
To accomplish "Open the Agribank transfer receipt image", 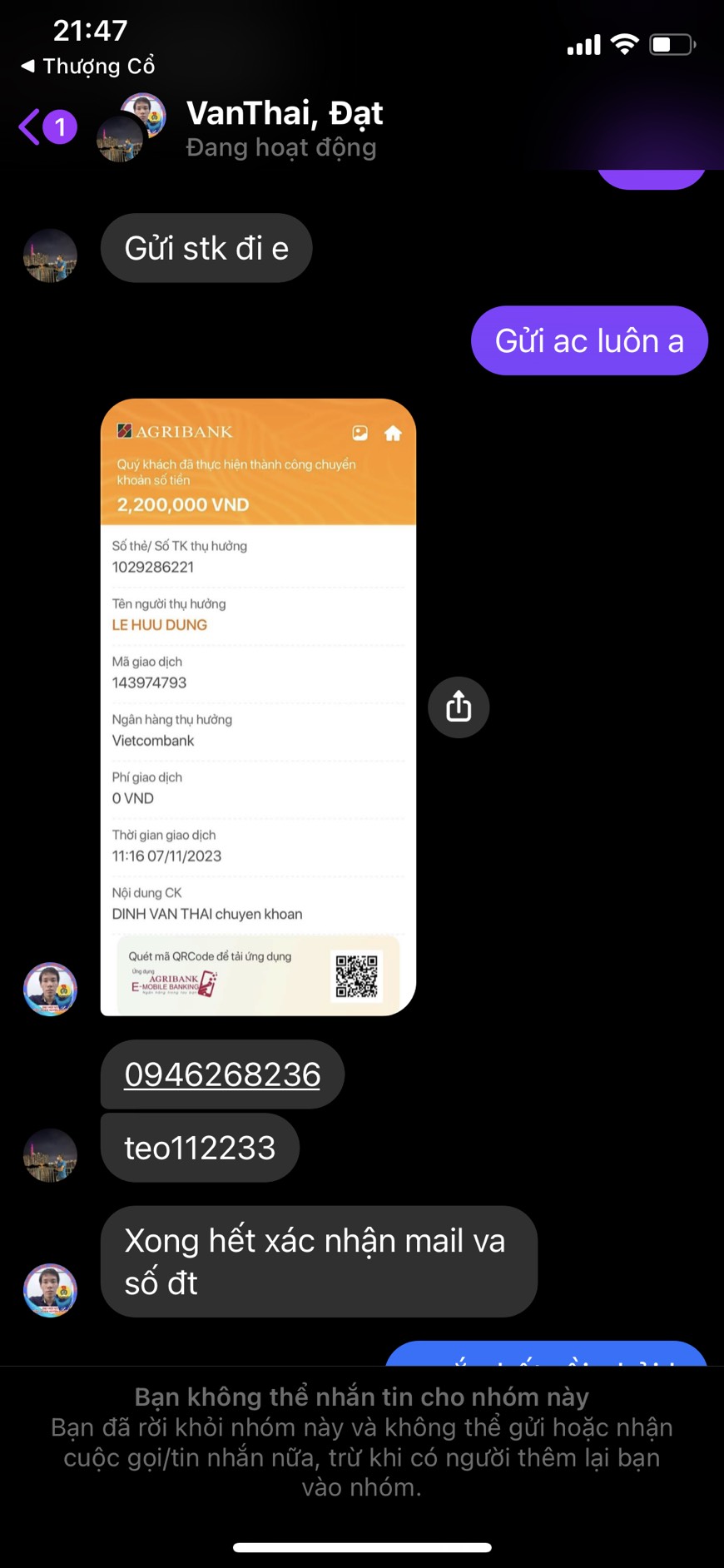I will (x=258, y=707).
